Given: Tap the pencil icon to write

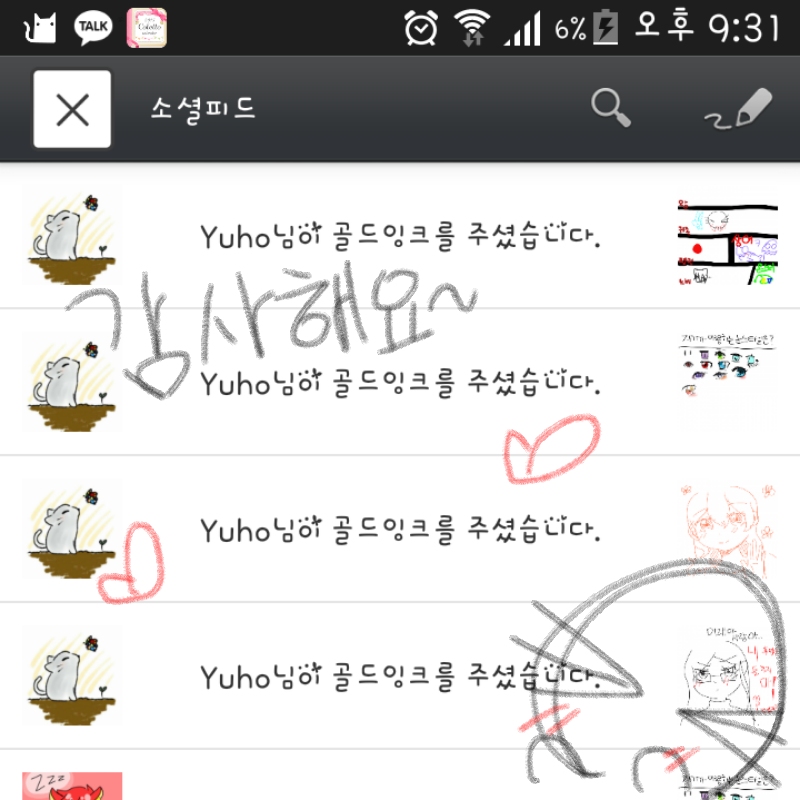Looking at the screenshot, I should 740,110.
